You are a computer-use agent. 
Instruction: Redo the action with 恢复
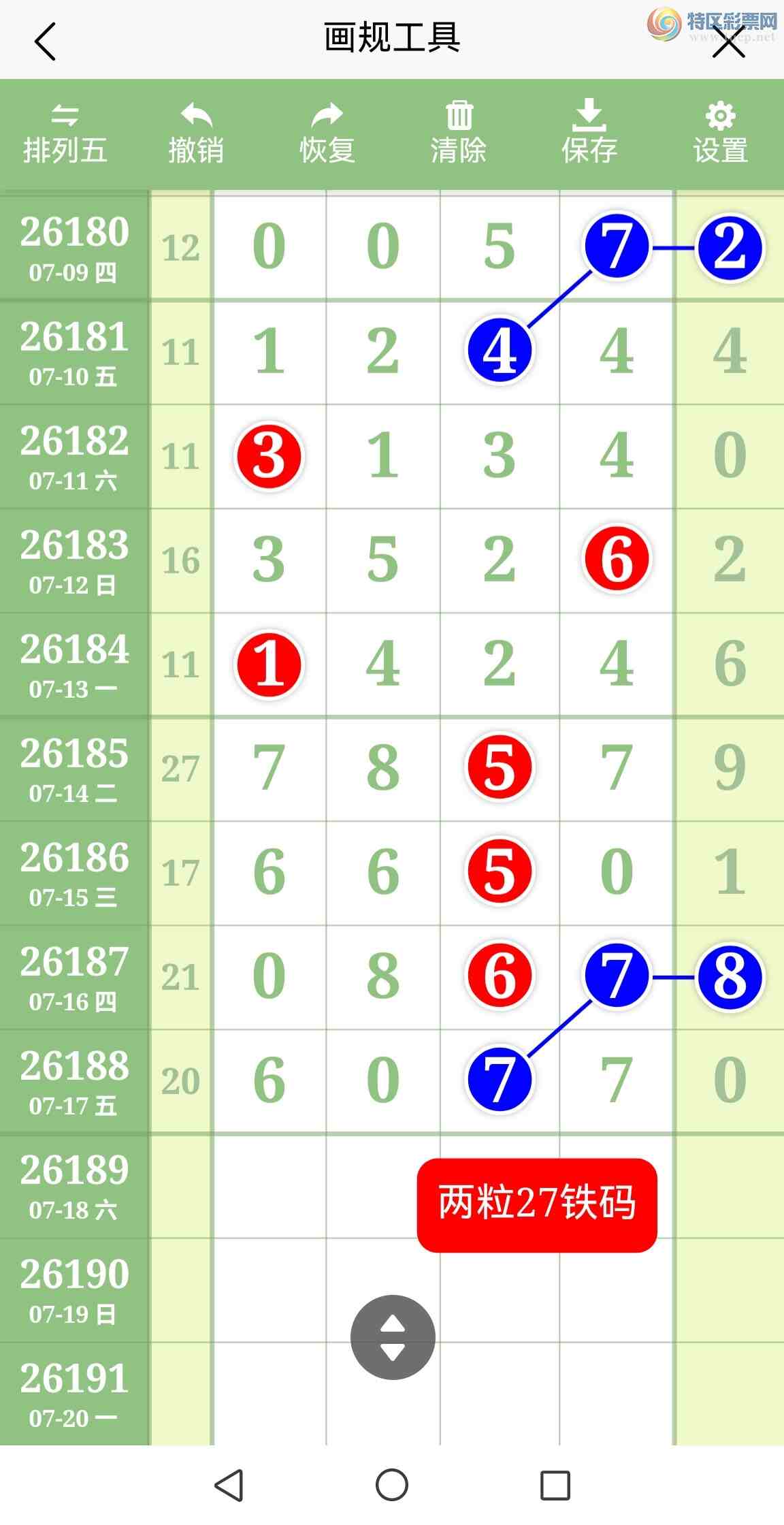[327, 134]
